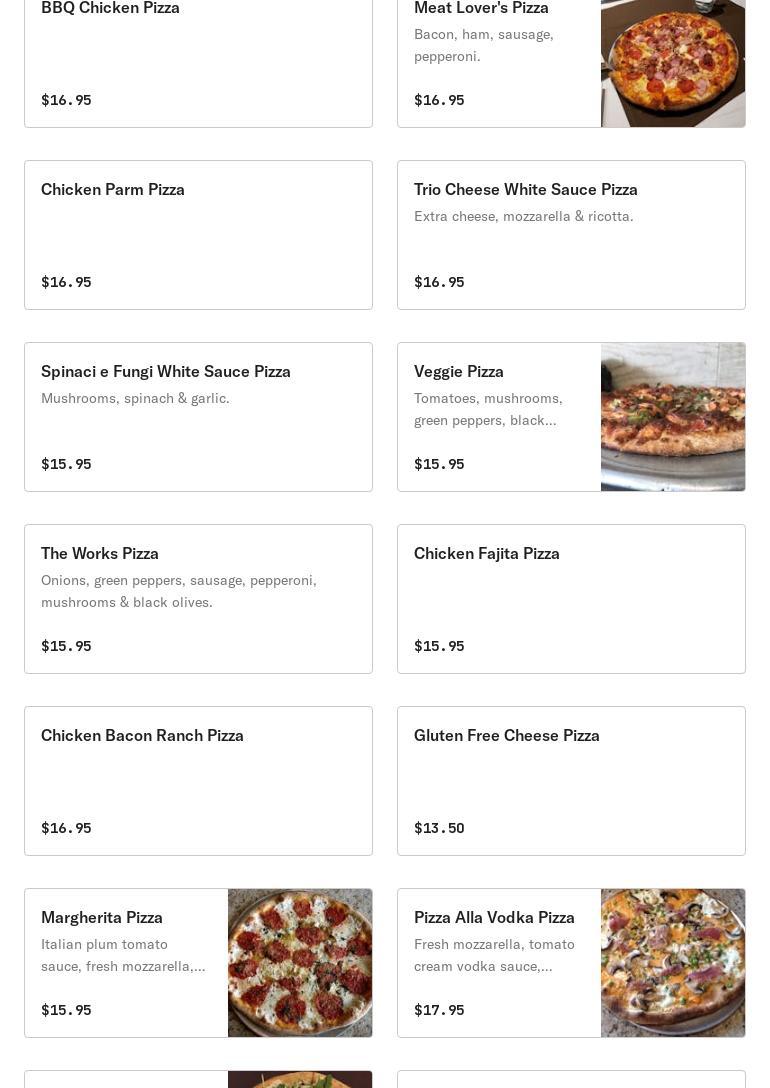This screenshot has height=1088, width=770.
Task: Choose Chicken Parm Pizza
Action: [x=198, y=235]
